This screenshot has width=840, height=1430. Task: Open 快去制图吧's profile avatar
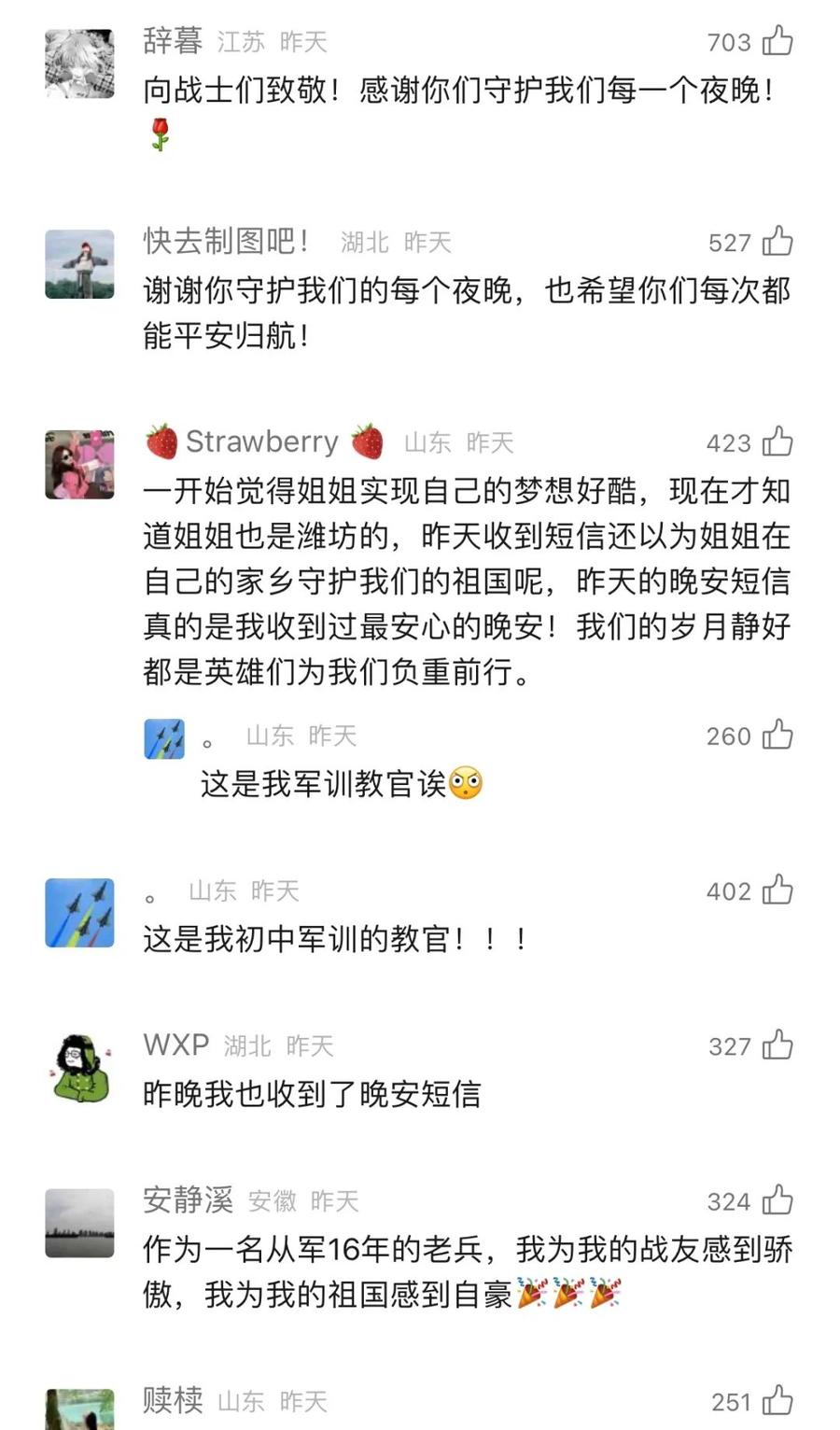[80, 264]
